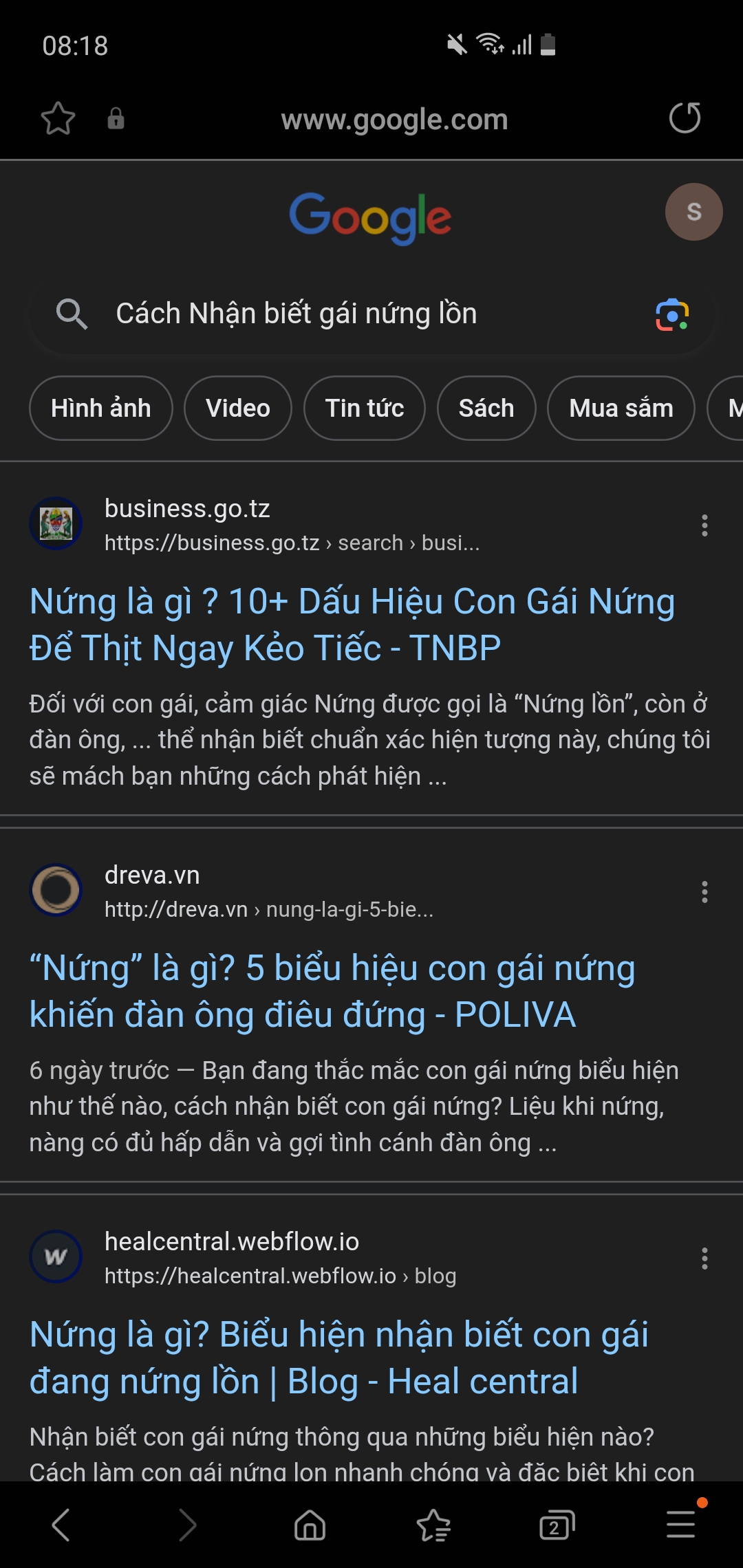Viewport: 743px width, 1568px height.
Task: Switch to the Video results tab
Action: point(238,408)
